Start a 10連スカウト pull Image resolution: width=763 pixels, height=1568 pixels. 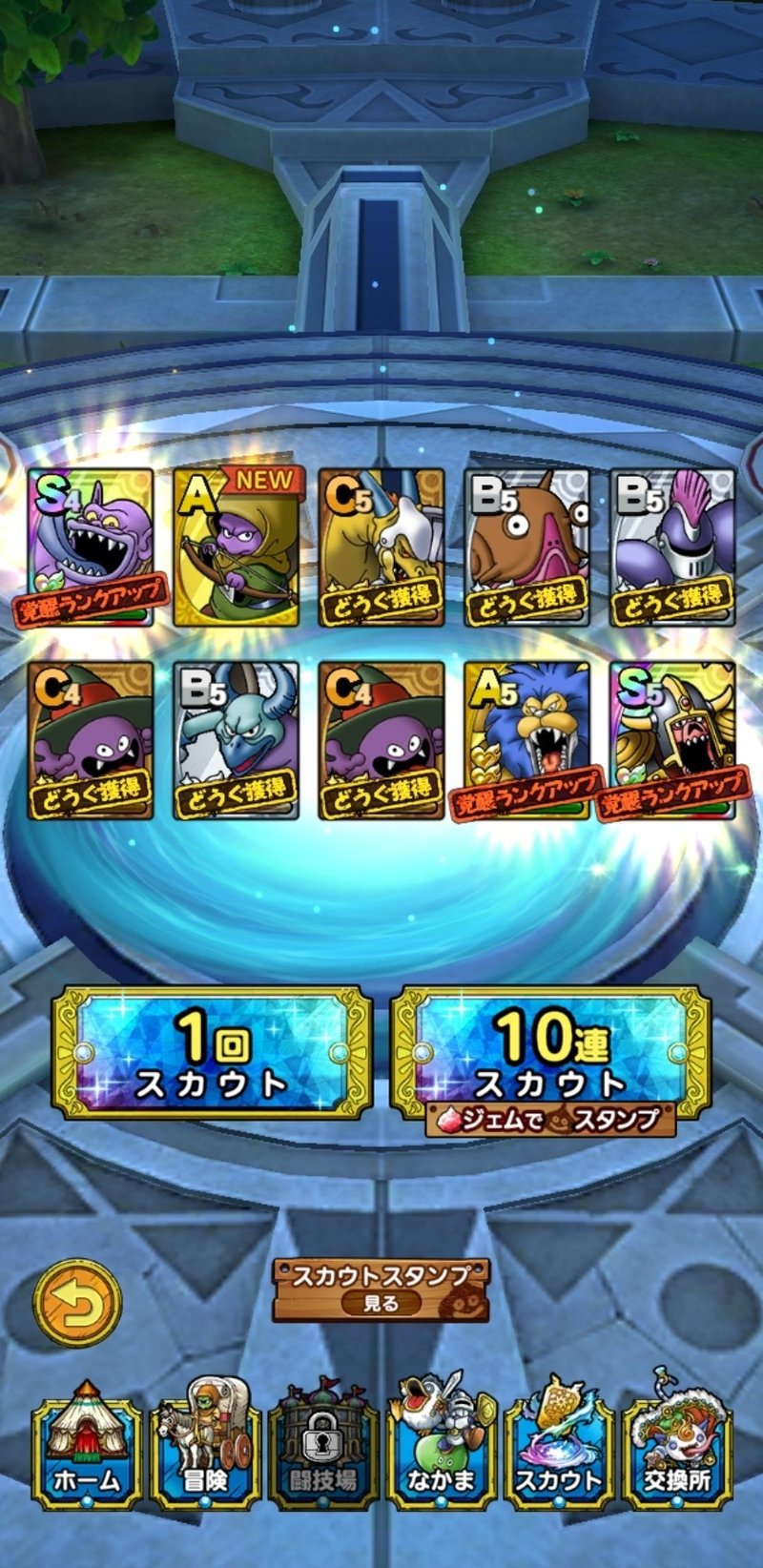pos(551,1049)
